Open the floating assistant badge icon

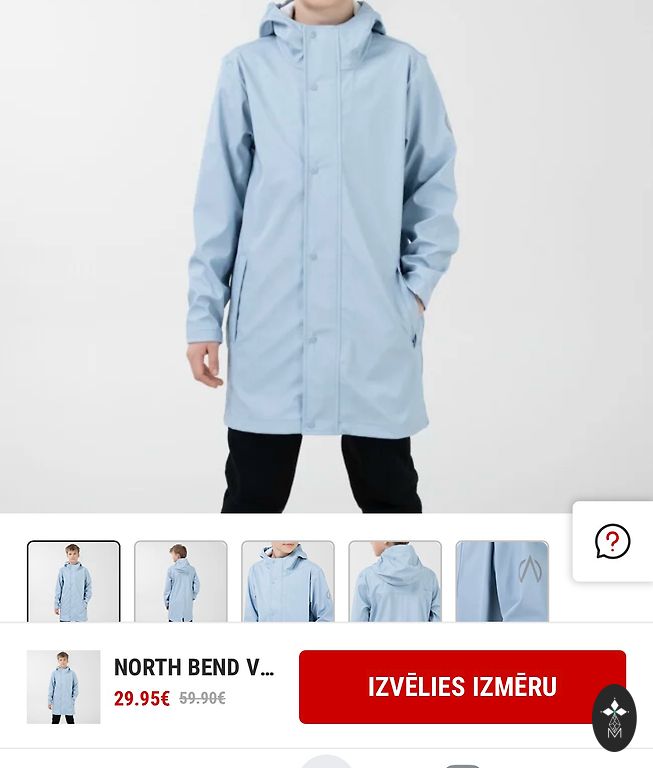(x=614, y=717)
